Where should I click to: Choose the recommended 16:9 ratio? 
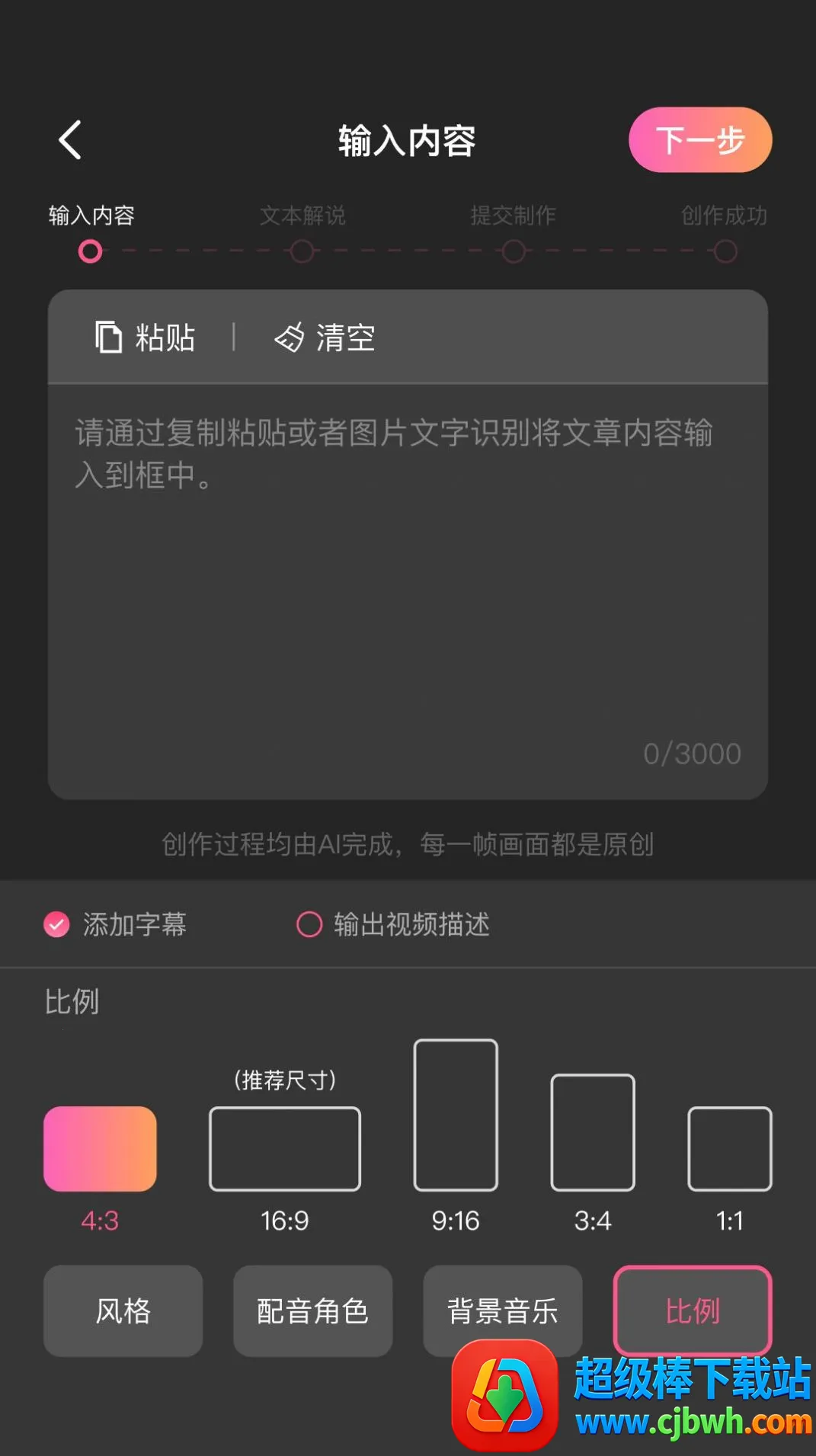(x=285, y=1149)
